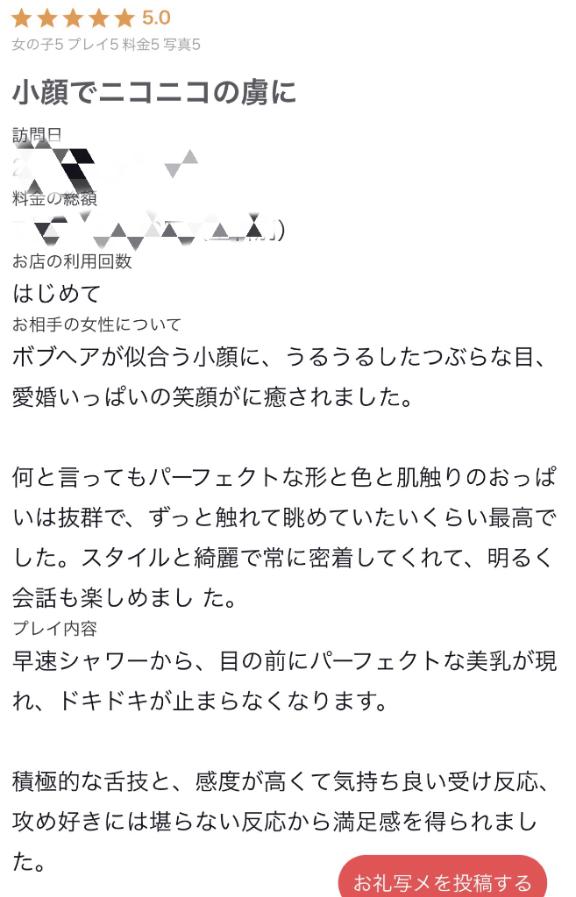The image size is (576, 897).
Task: Tap the お礼写メを投稿する button
Action: (442, 876)
